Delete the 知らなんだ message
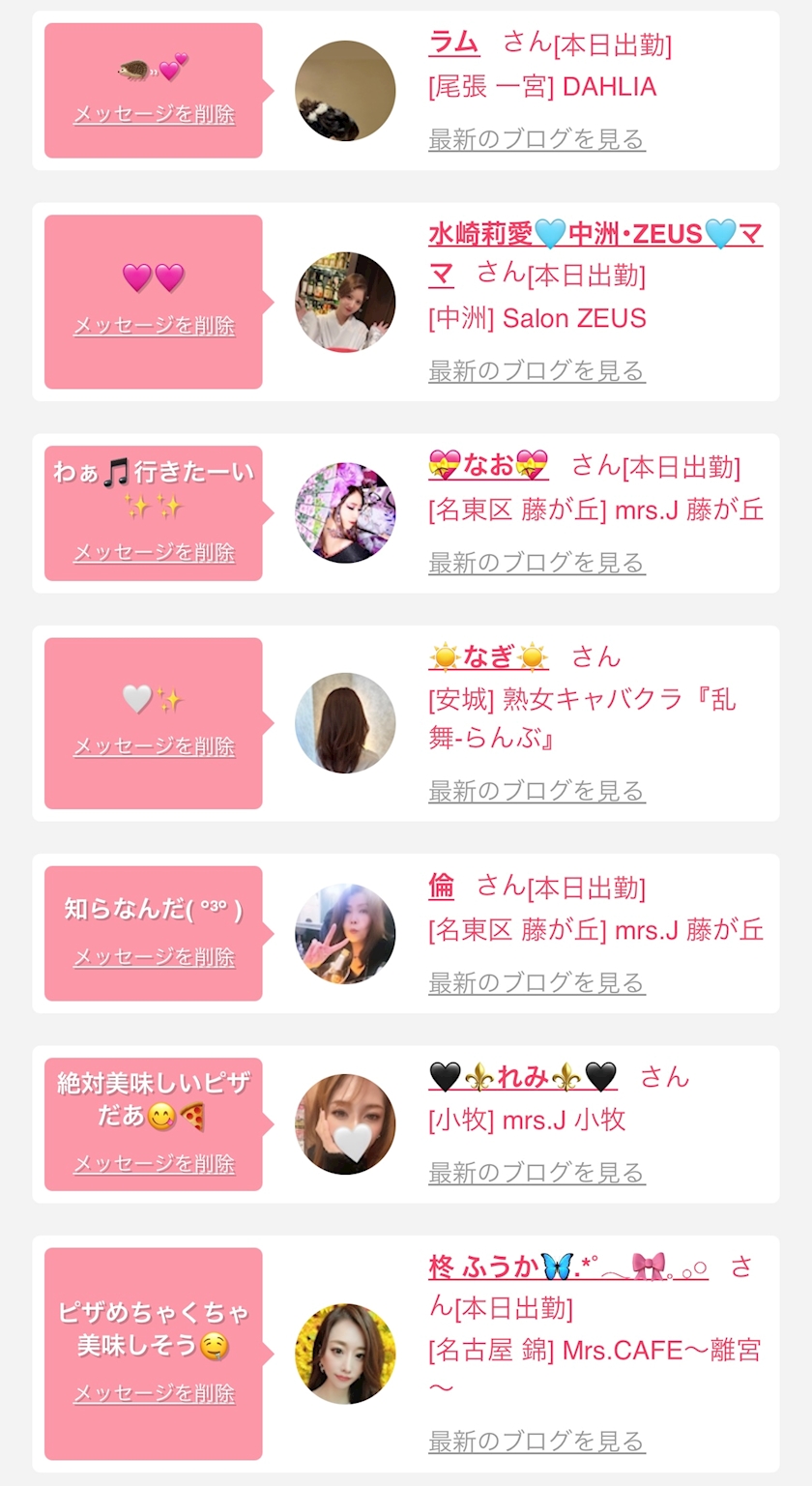 point(154,957)
